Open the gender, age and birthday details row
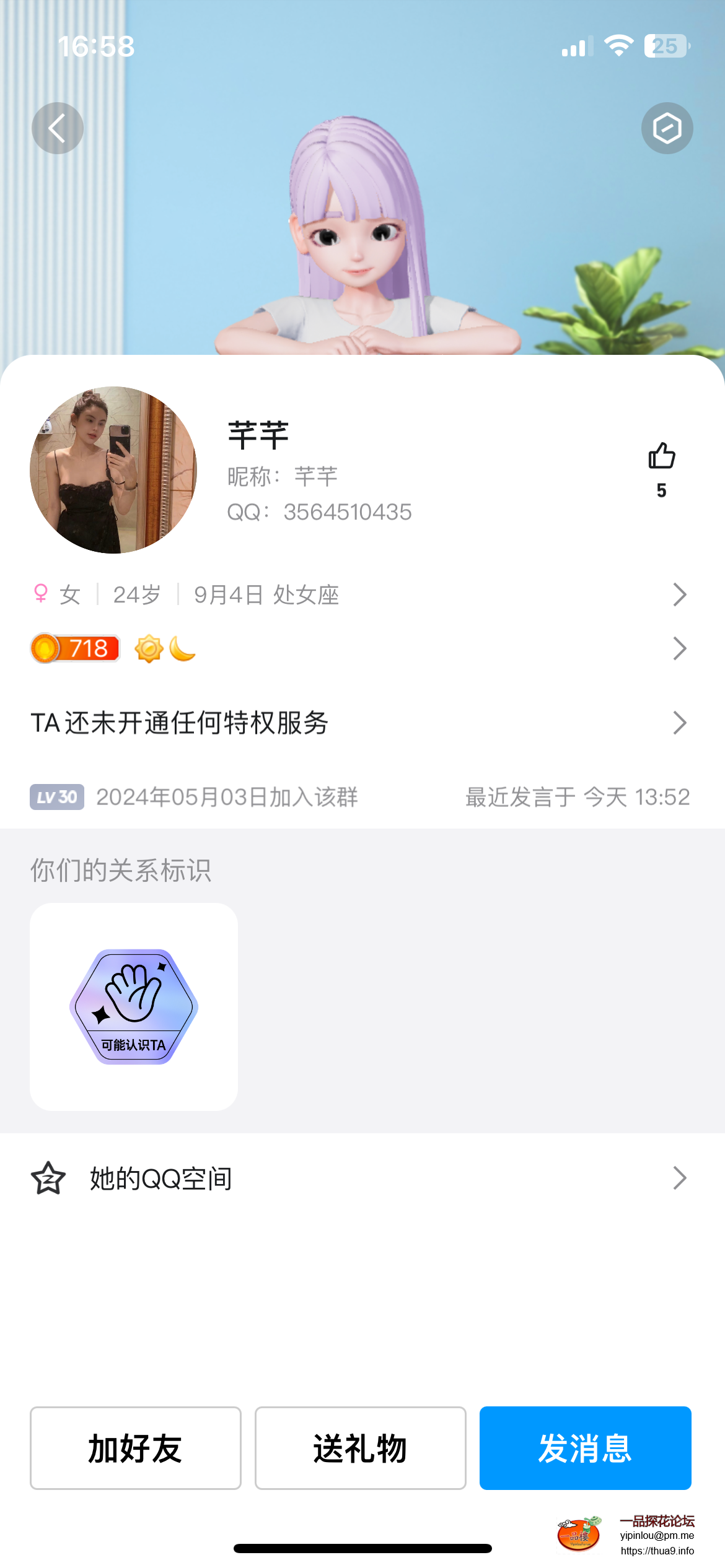This screenshot has width=725, height=1568. [359, 595]
